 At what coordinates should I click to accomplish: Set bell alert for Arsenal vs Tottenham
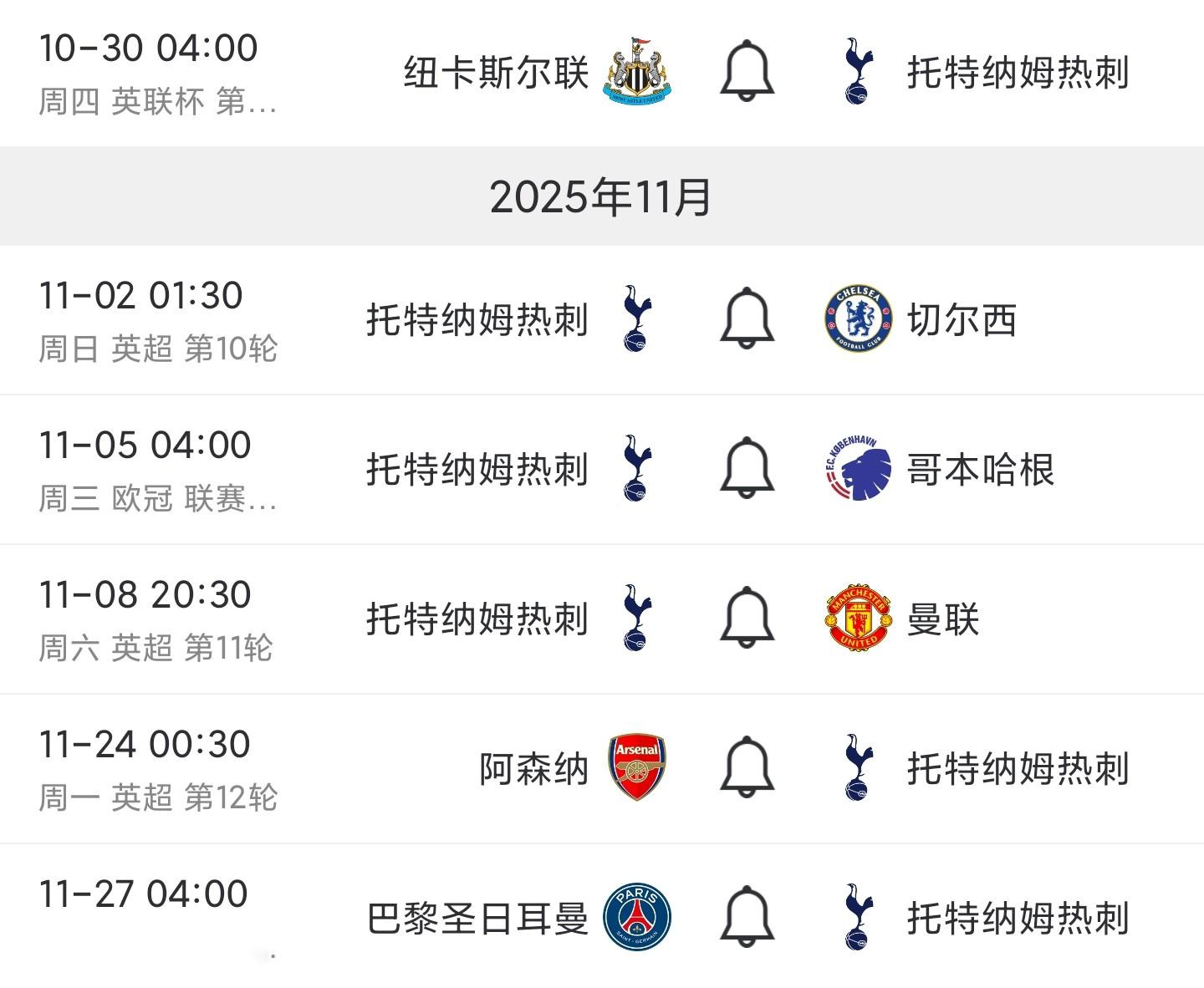747,767
